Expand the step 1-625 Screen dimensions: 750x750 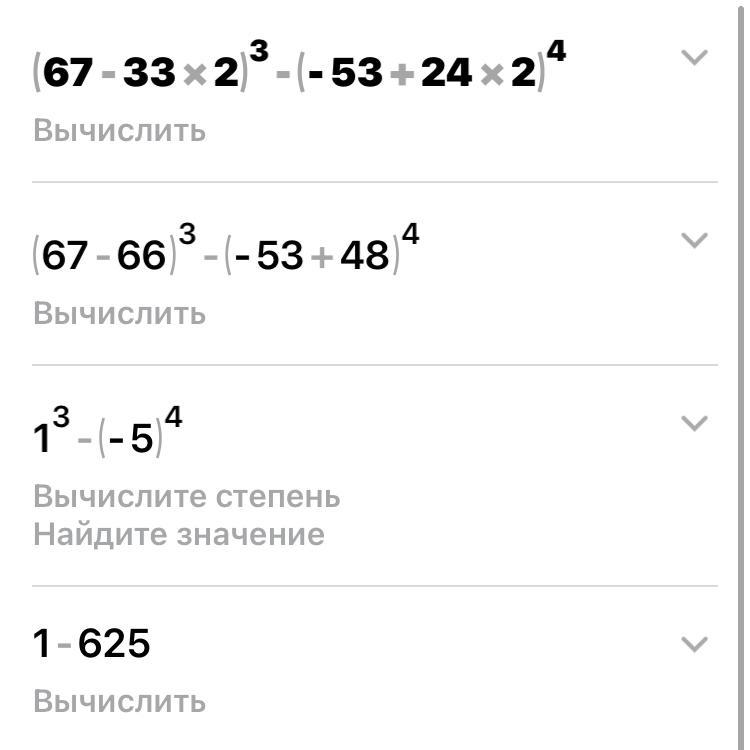[x=694, y=644]
